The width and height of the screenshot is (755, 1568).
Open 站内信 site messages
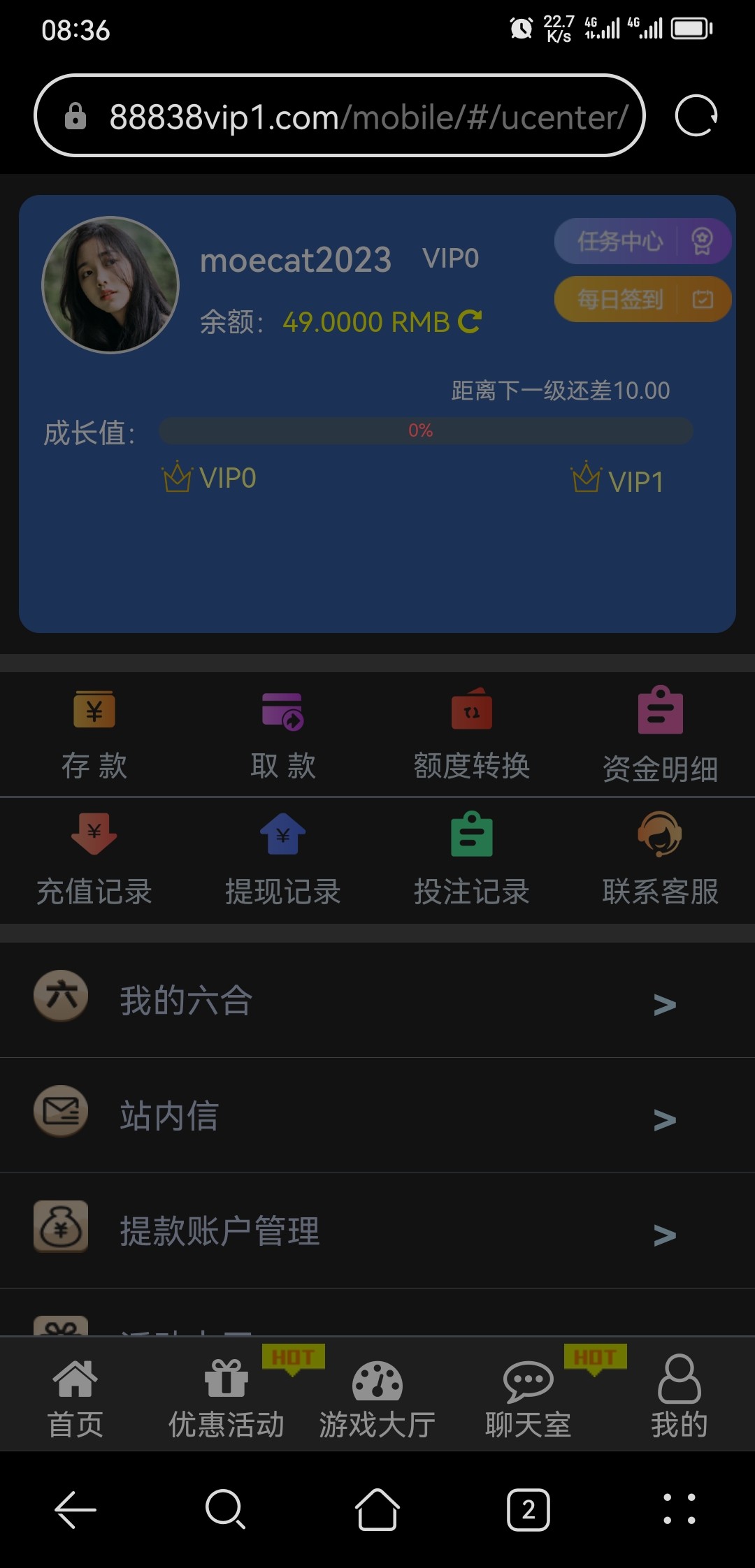coord(377,1116)
